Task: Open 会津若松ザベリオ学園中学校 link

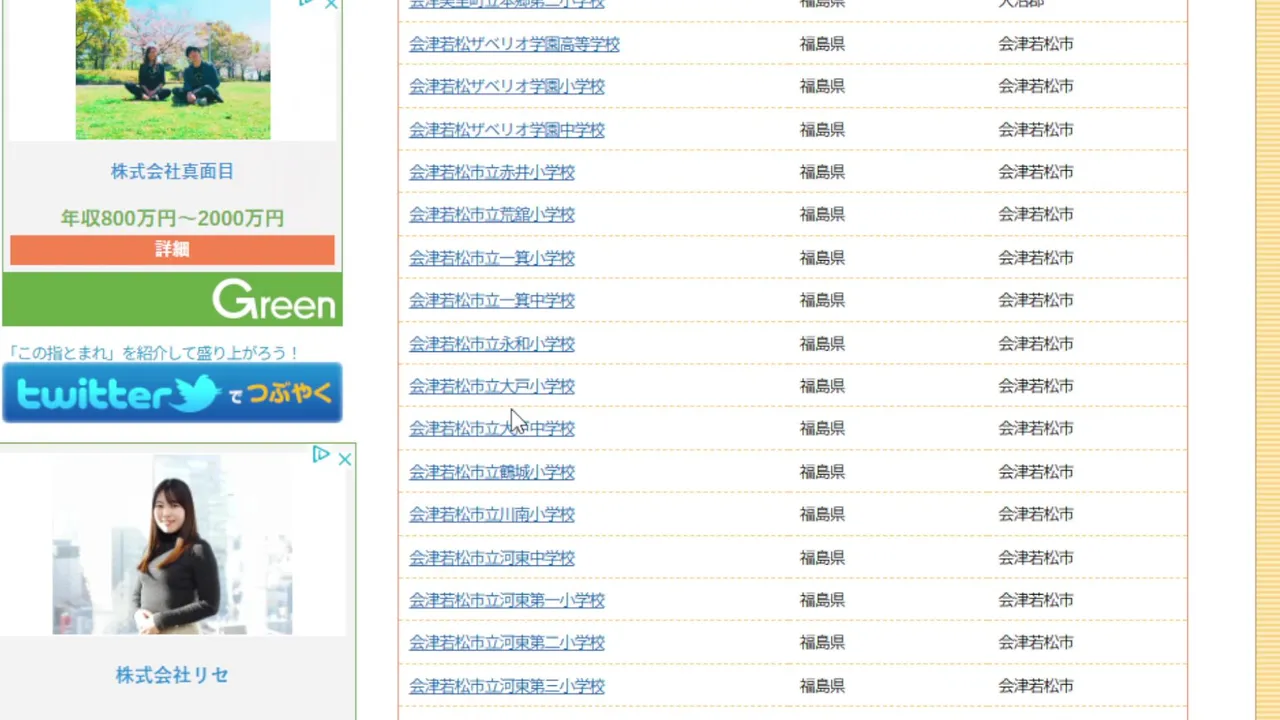Action: pos(507,130)
